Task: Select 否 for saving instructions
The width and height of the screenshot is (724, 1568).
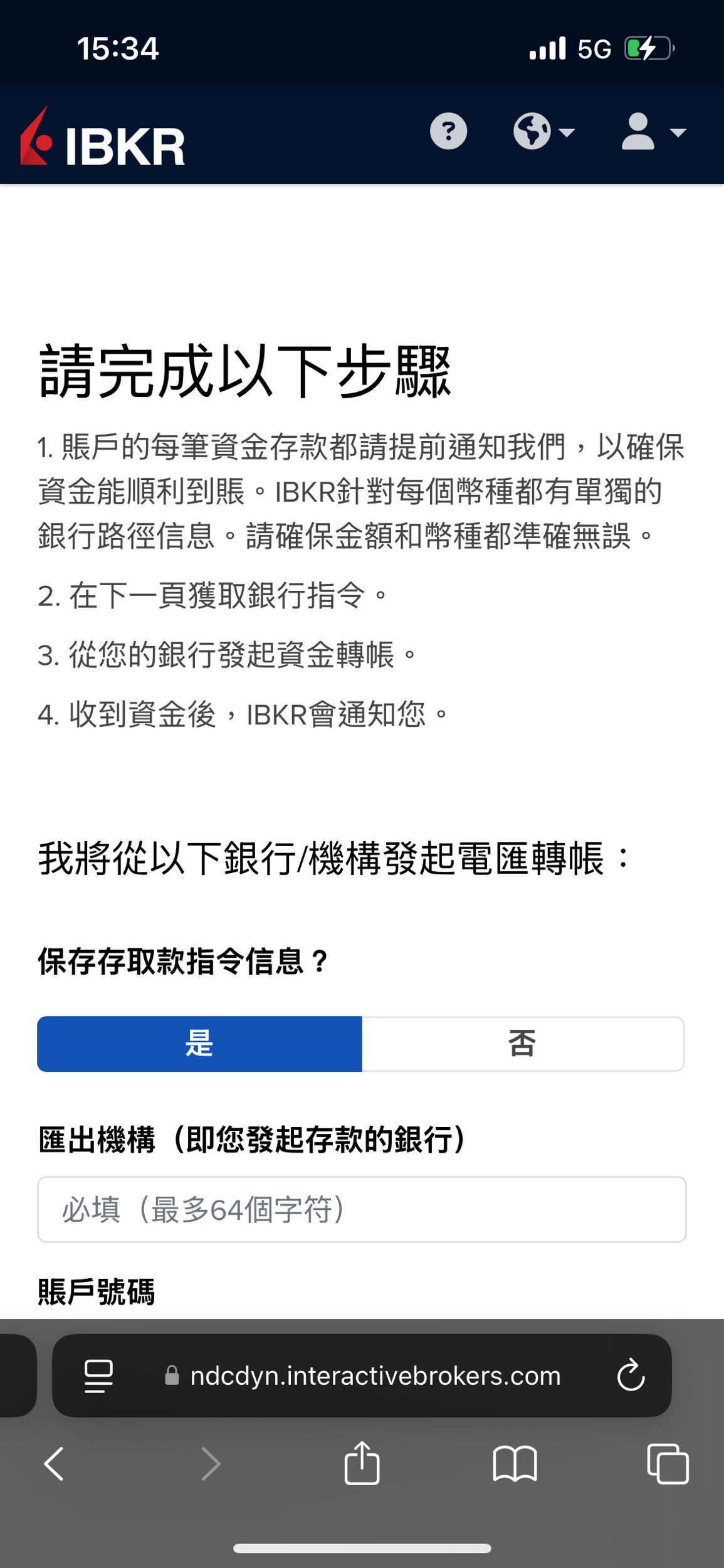Action: click(x=522, y=1044)
